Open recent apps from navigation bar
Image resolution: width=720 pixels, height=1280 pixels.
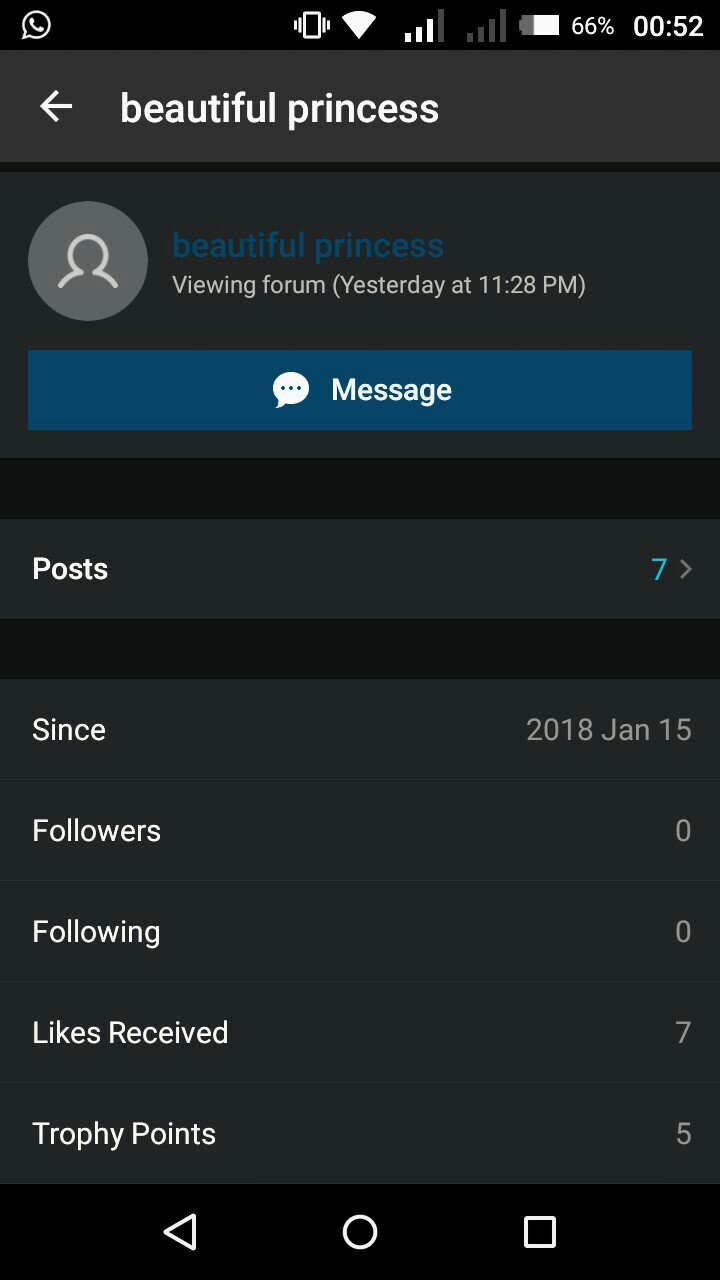pyautogui.click(x=539, y=1232)
